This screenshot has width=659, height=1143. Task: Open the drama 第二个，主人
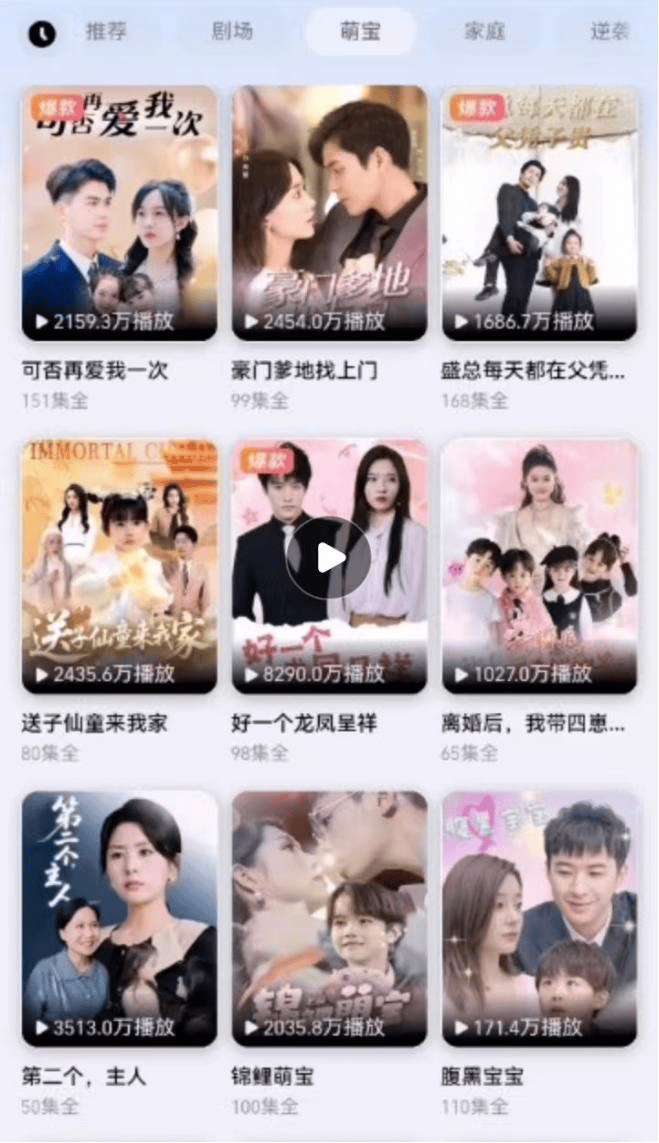[119, 917]
